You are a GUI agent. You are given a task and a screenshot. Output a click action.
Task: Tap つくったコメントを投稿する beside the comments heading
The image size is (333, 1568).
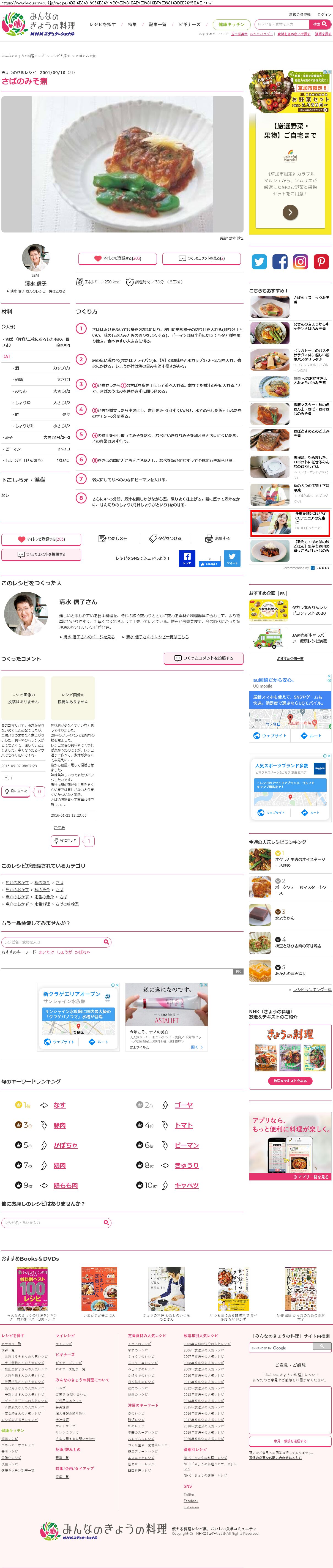[x=203, y=658]
